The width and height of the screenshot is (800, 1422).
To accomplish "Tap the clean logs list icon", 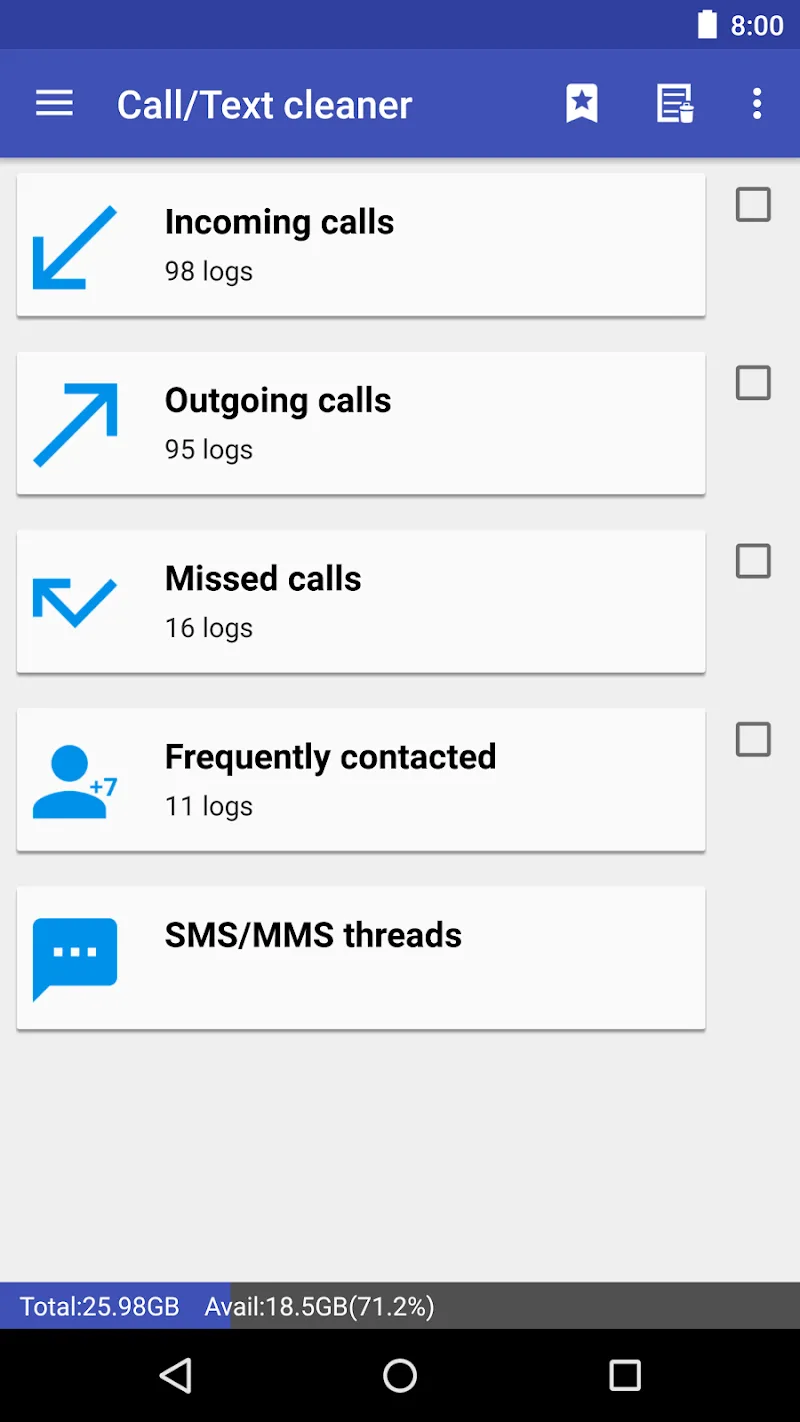I will click(x=675, y=104).
